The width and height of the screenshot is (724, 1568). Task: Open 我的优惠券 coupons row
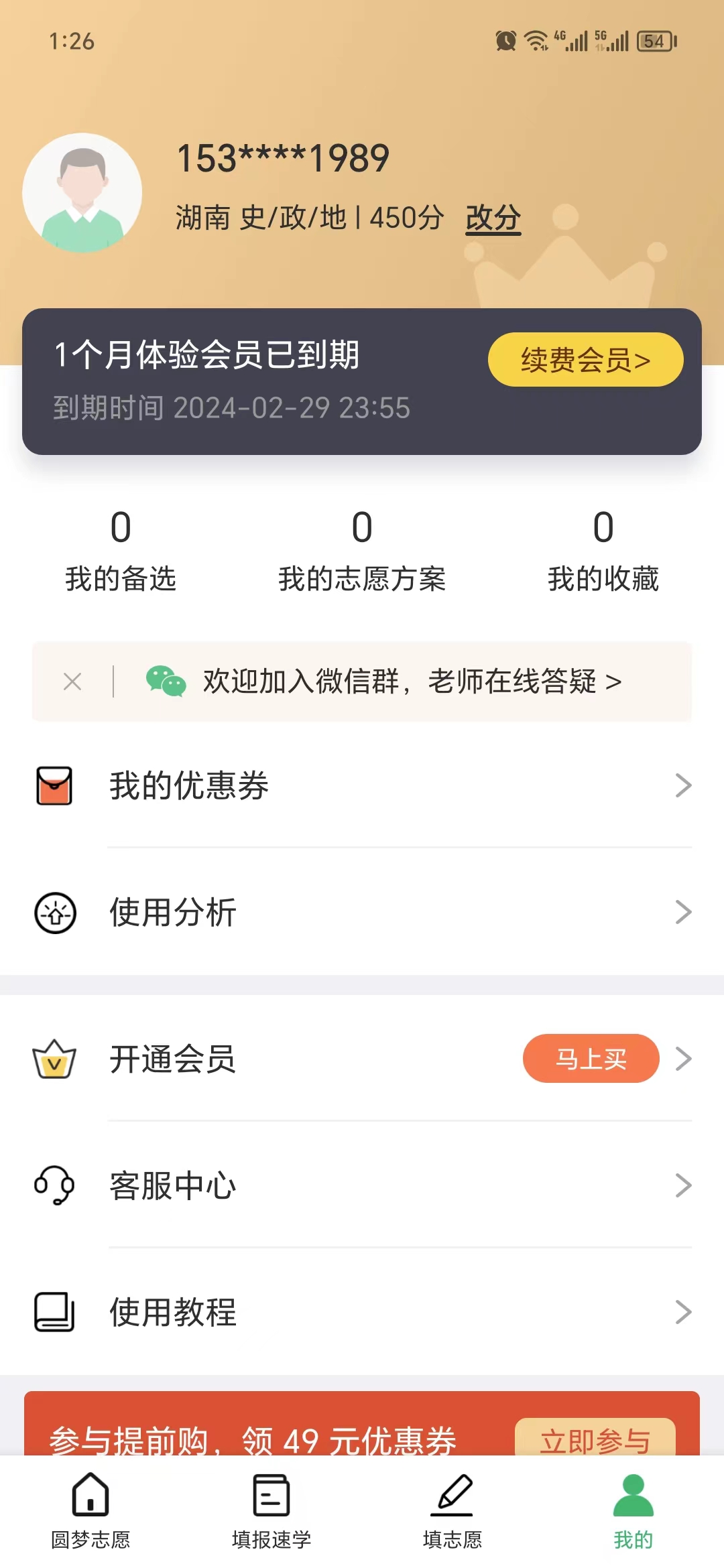[x=362, y=785]
